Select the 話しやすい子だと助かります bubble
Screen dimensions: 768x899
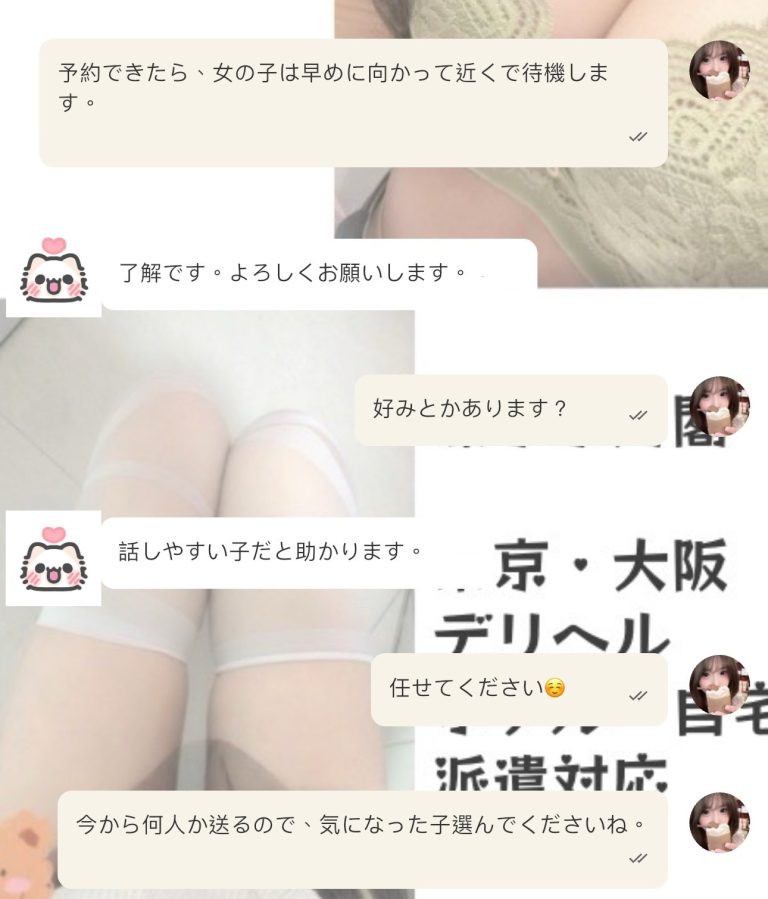pyautogui.click(x=270, y=548)
